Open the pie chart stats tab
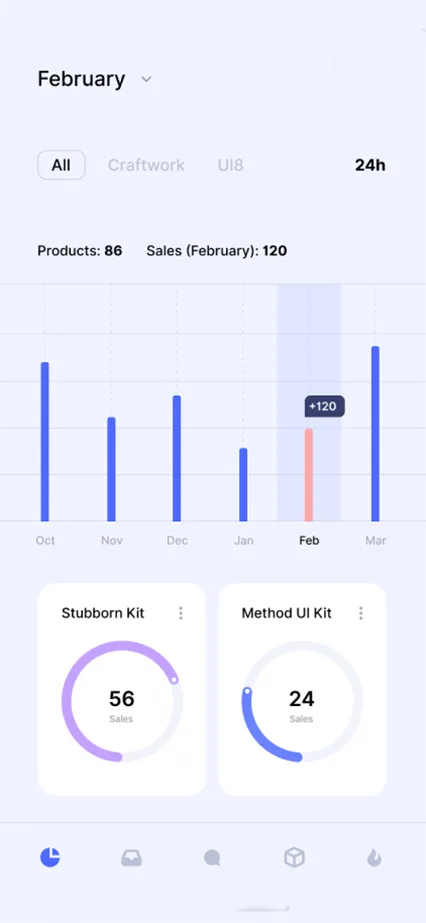Screen dimensions: 426x923 click(x=50, y=858)
